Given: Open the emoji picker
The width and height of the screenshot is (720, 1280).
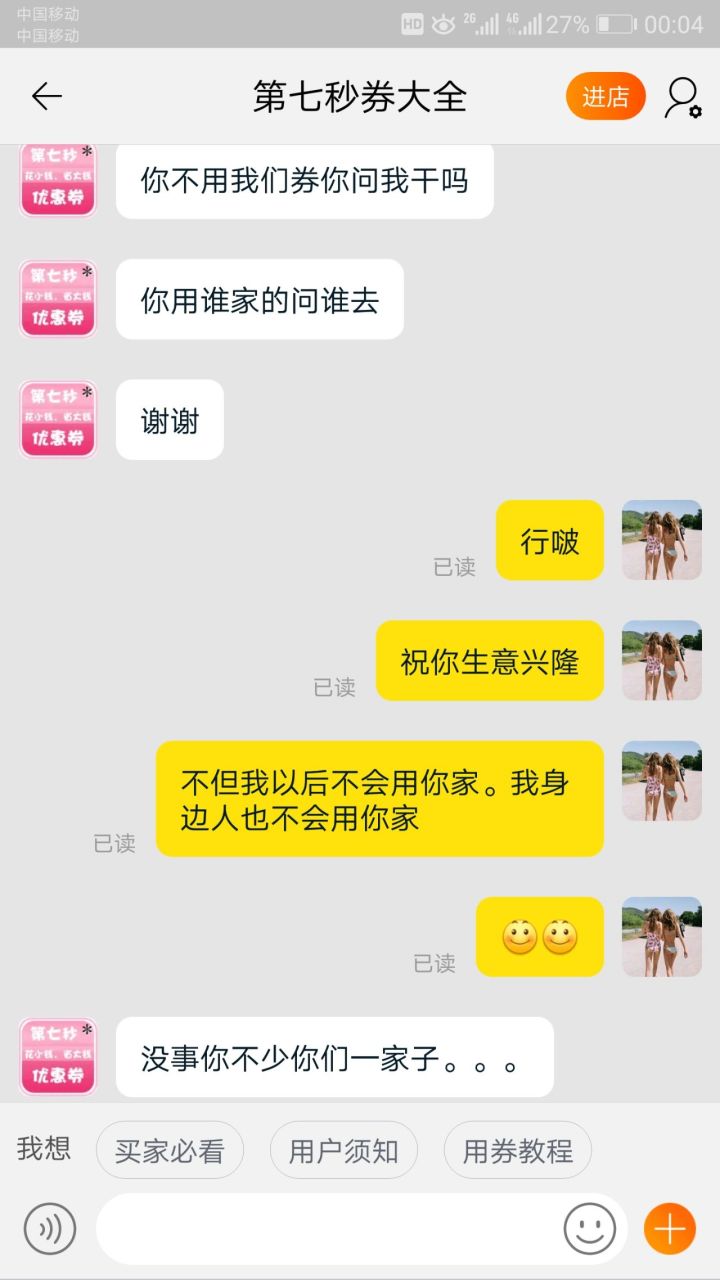Looking at the screenshot, I should click(x=590, y=1229).
